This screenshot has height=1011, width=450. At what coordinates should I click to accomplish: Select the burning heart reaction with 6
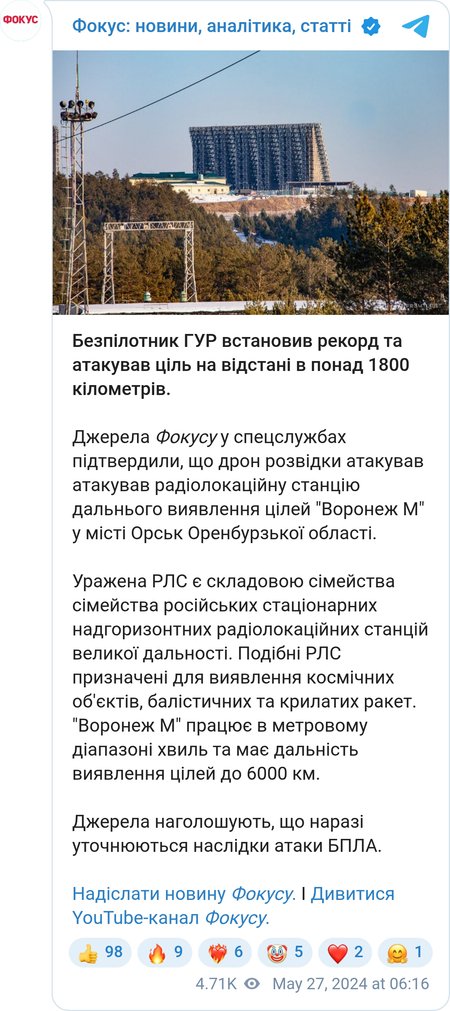pyautogui.click(x=225, y=953)
